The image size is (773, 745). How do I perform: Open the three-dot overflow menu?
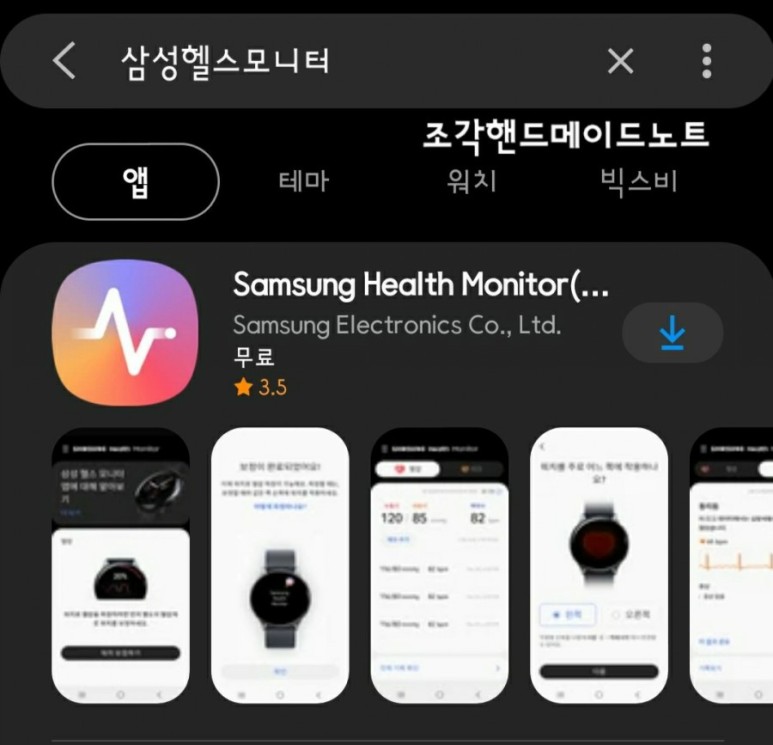pos(706,61)
